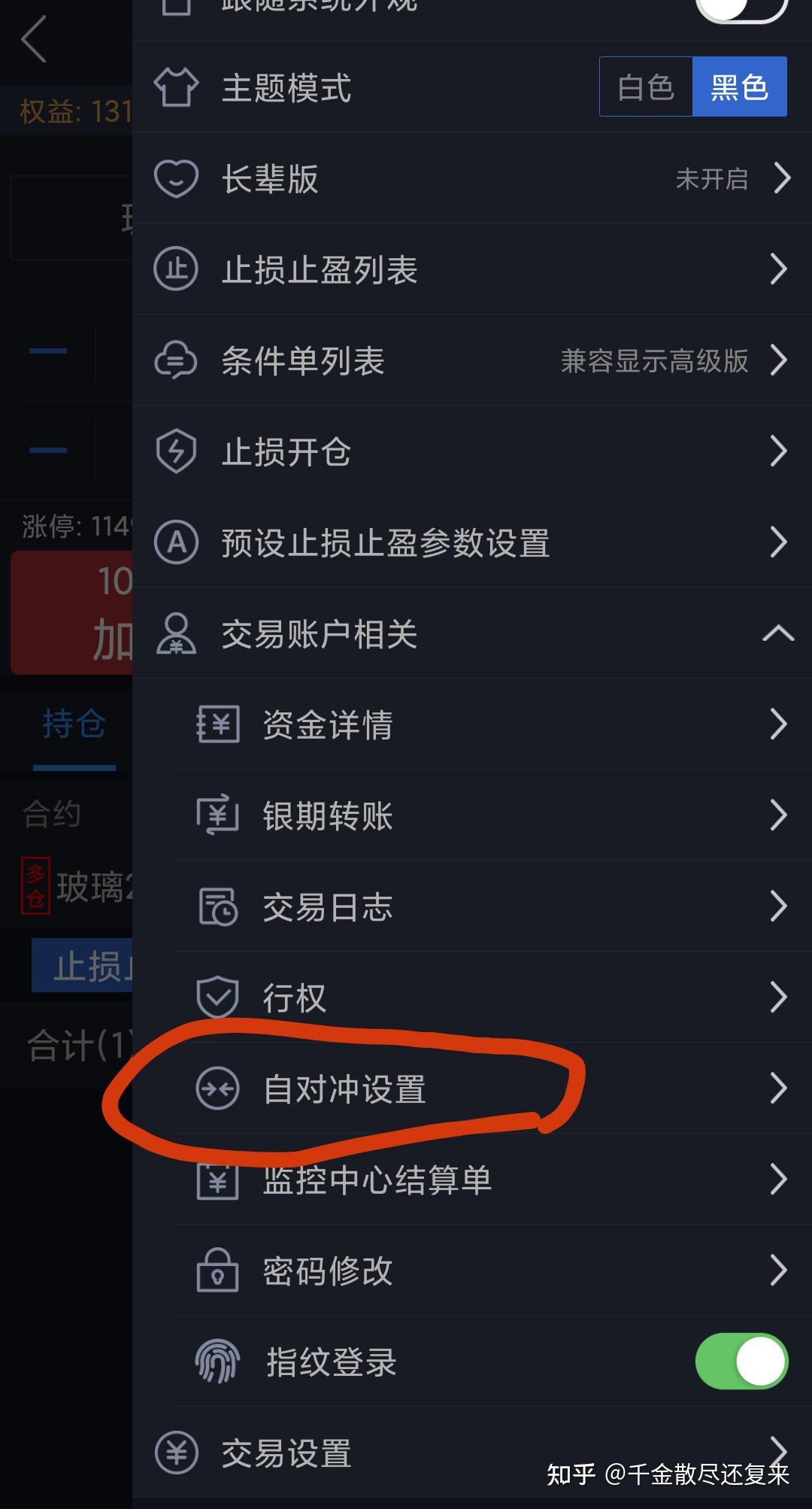Screen dimensions: 812x1509
Task: Select the 黑色 theme option
Action: click(x=739, y=87)
